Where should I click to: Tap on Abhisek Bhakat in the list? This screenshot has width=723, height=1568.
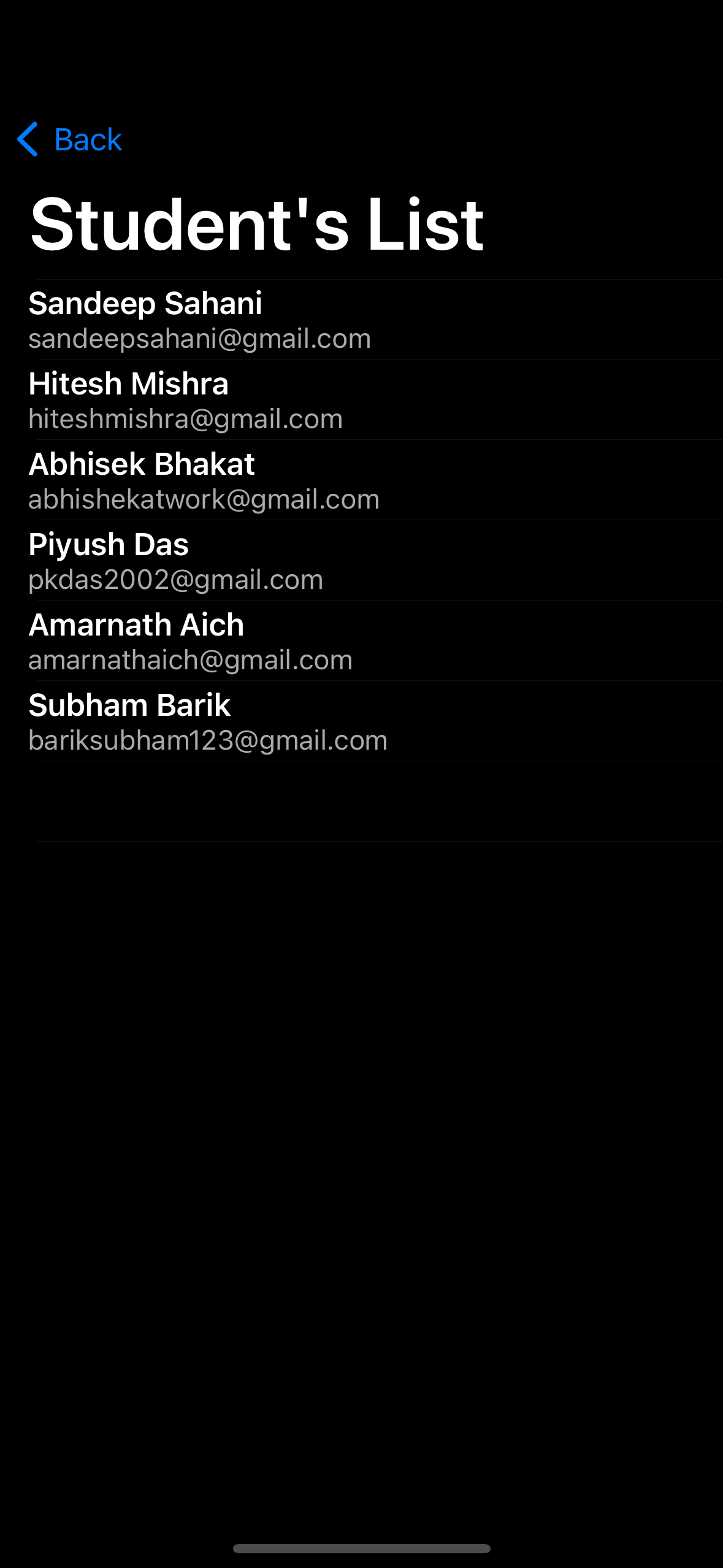(204, 480)
